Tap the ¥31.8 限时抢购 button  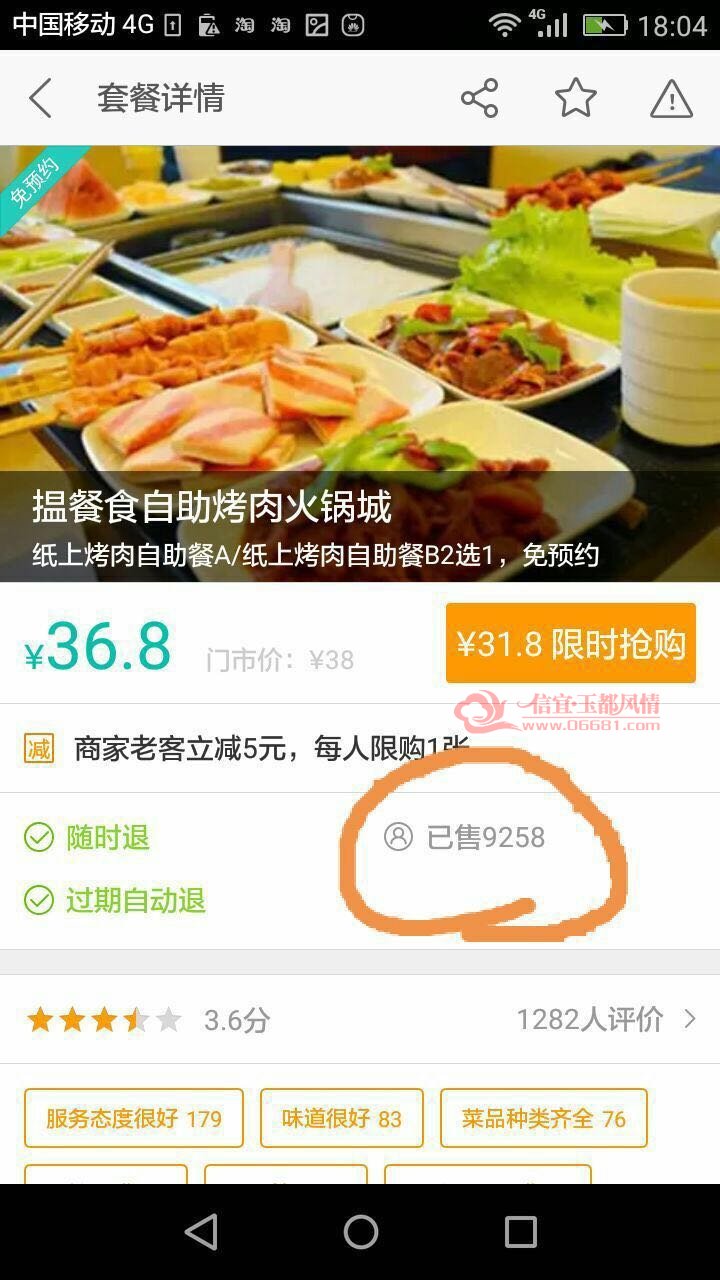(571, 644)
